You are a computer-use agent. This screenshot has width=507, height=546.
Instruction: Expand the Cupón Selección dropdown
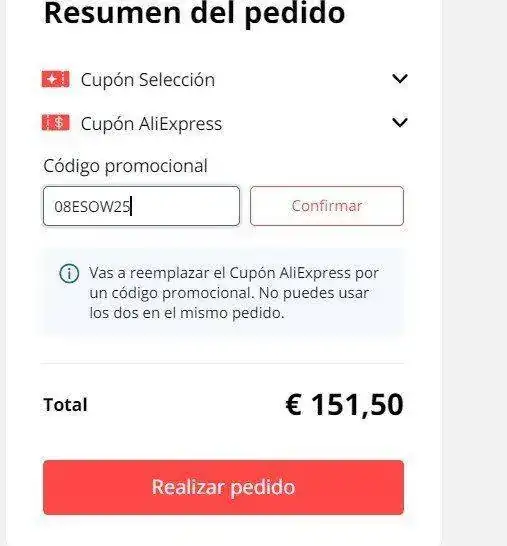pos(399,79)
